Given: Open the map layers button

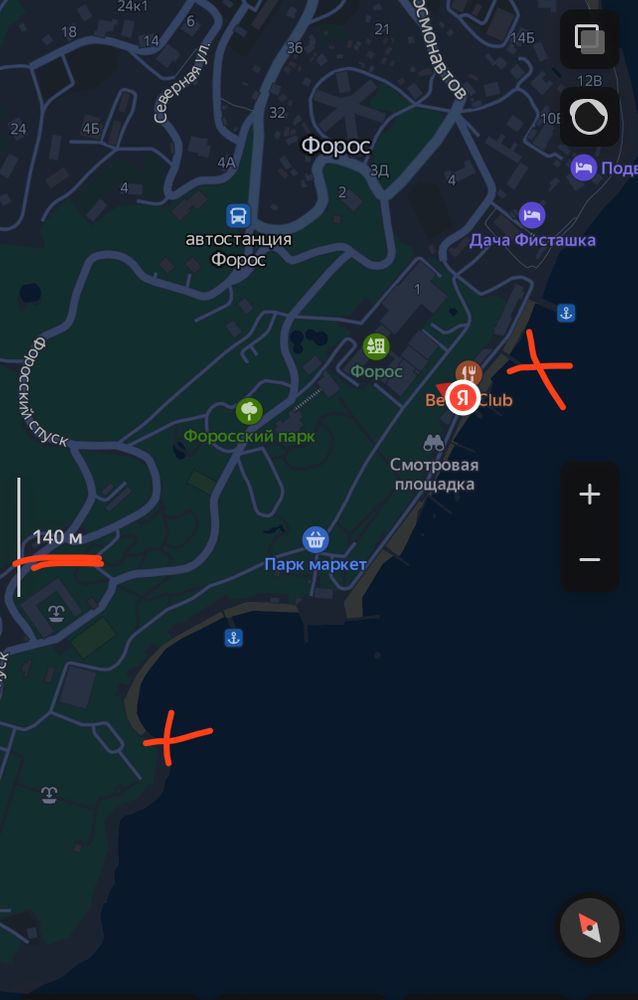Looking at the screenshot, I should click(x=589, y=39).
